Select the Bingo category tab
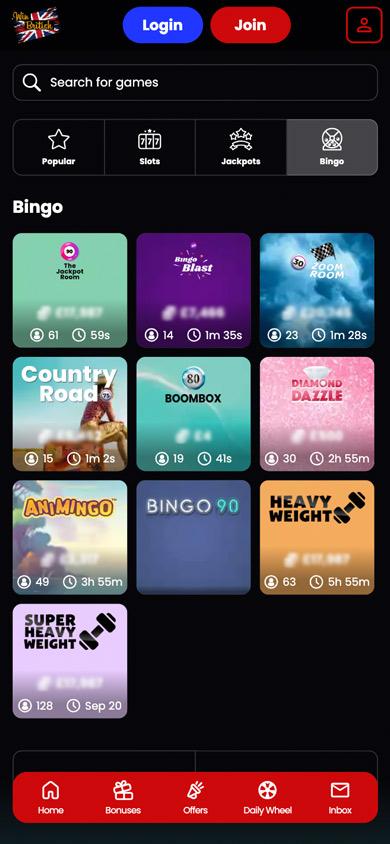Screen dimensions: 390x844 (x=332, y=147)
